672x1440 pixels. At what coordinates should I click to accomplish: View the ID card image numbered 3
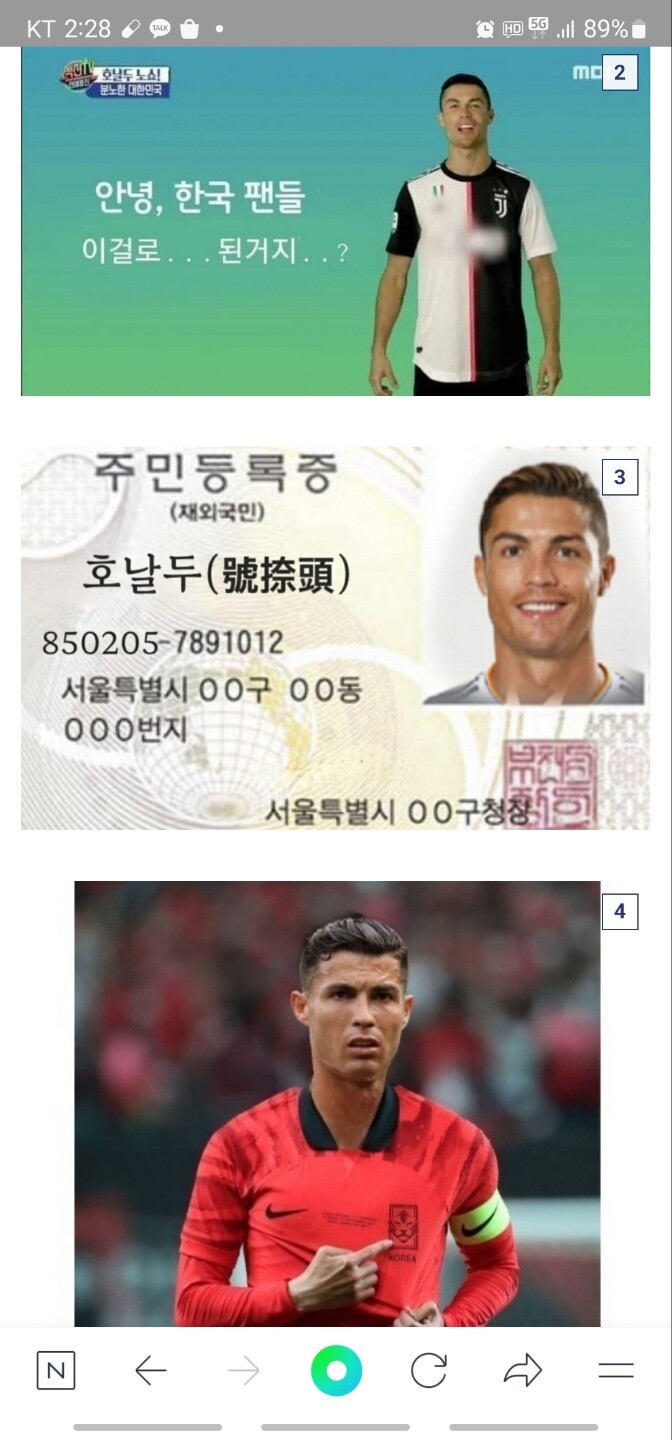[335, 638]
